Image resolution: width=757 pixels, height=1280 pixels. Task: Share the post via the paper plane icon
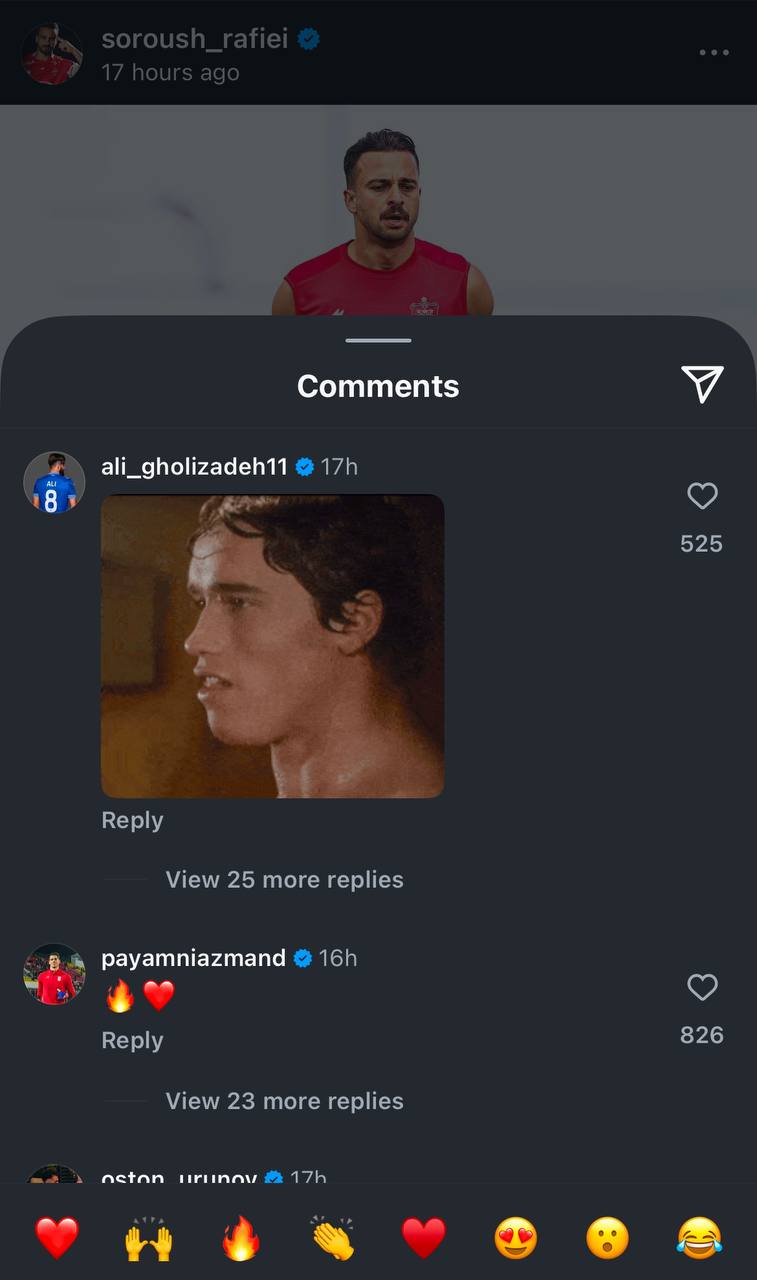click(702, 384)
